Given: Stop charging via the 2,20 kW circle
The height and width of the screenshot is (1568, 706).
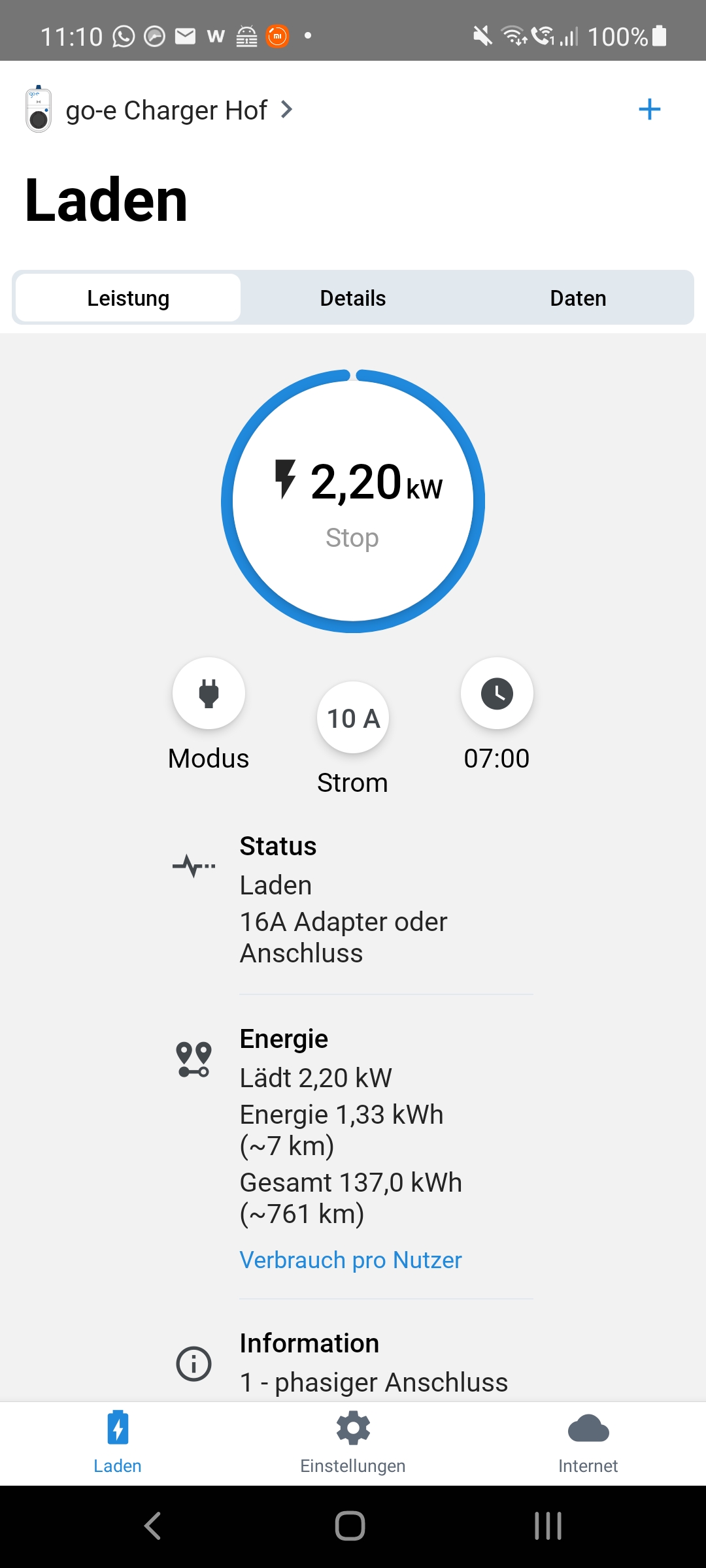Looking at the screenshot, I should (x=353, y=501).
